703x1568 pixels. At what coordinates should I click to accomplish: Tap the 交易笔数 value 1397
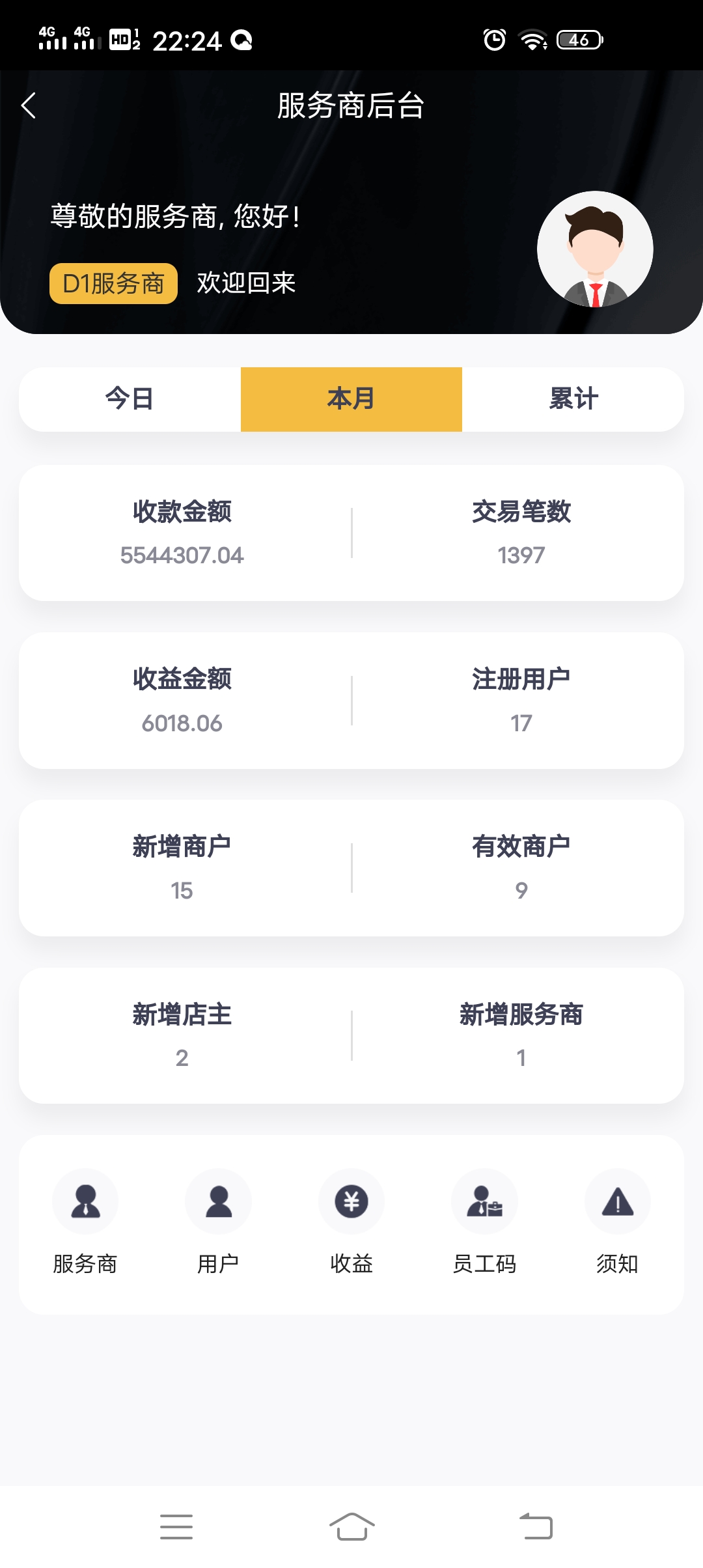pos(520,556)
